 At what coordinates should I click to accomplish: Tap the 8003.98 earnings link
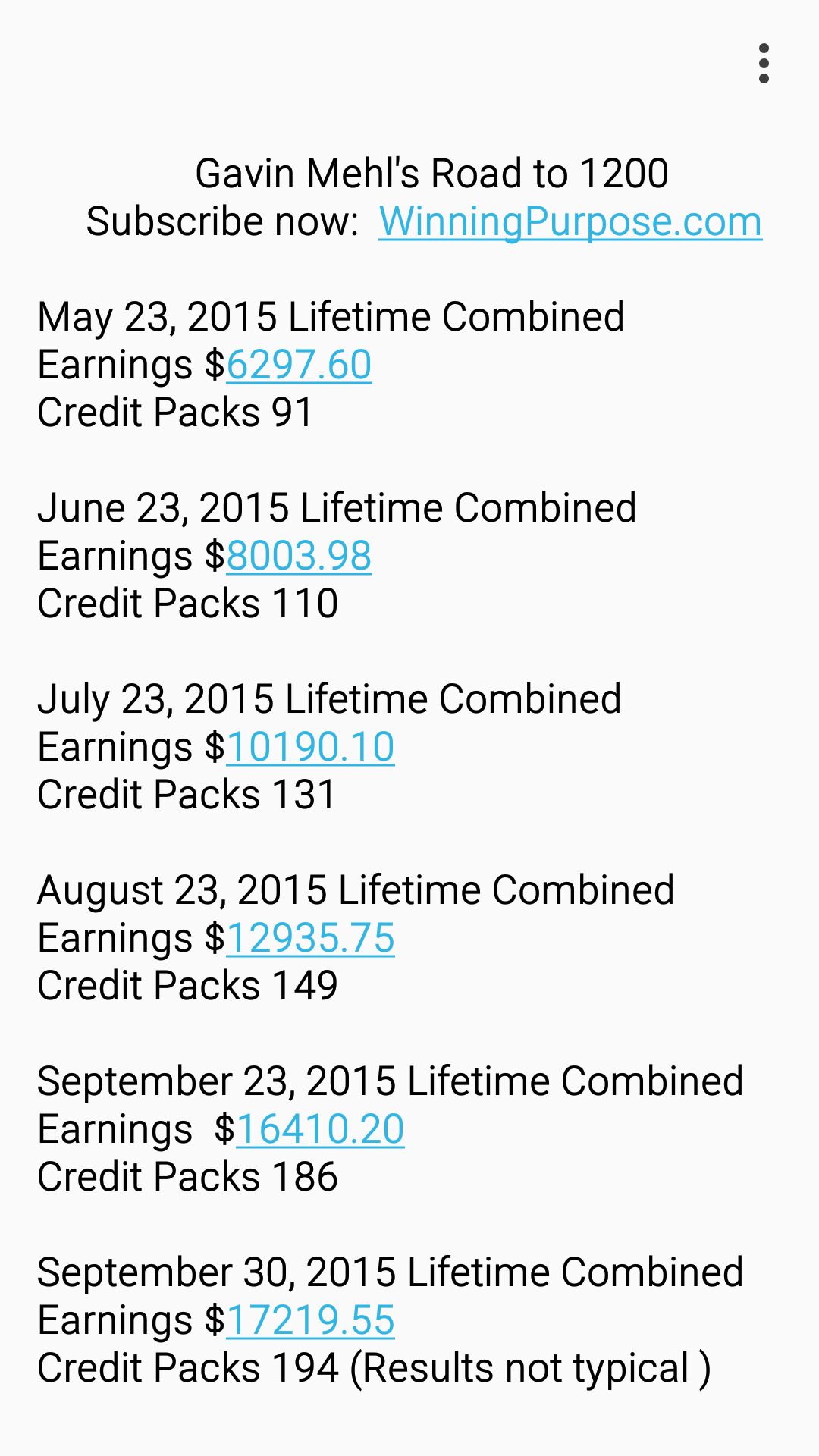[299, 556]
